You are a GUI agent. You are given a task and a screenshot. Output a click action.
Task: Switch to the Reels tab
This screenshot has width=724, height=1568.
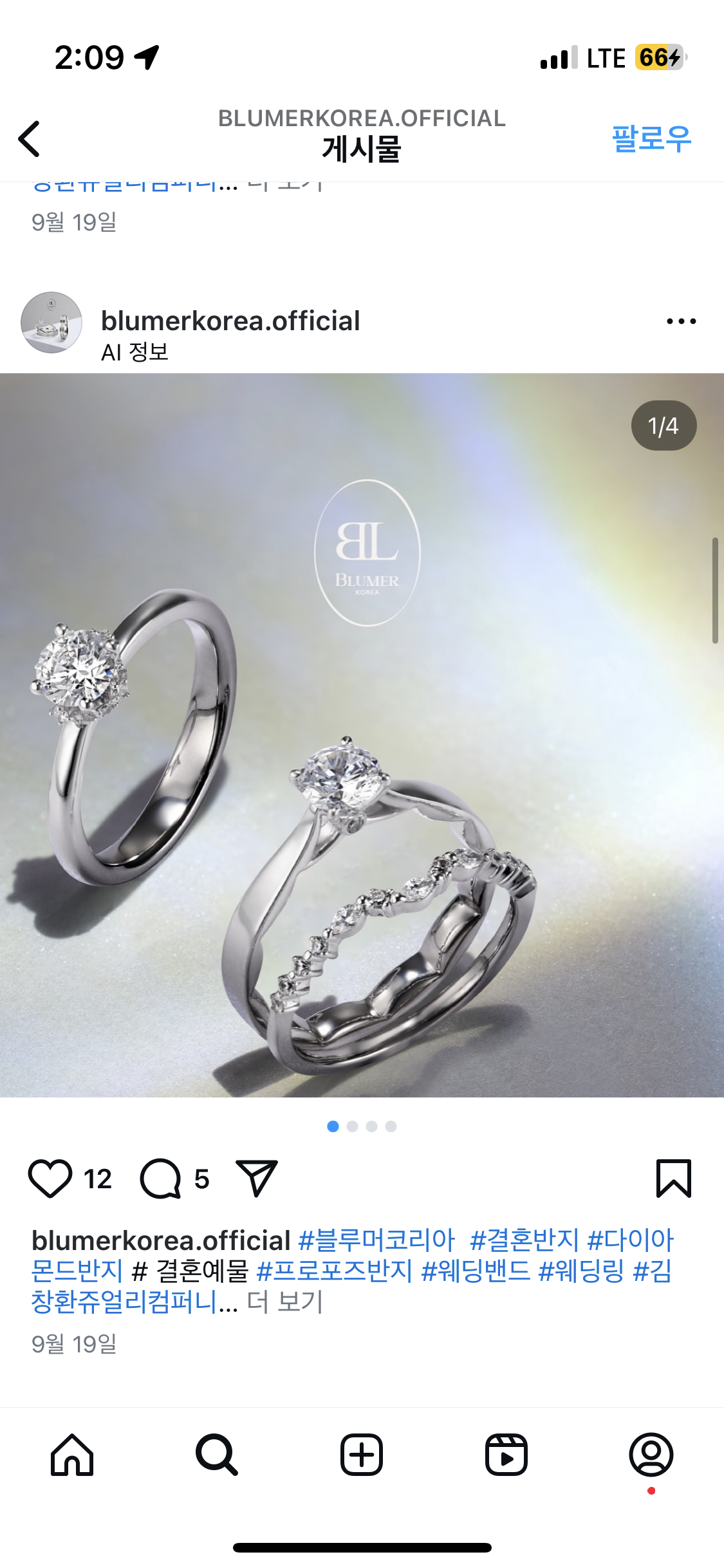(506, 1455)
